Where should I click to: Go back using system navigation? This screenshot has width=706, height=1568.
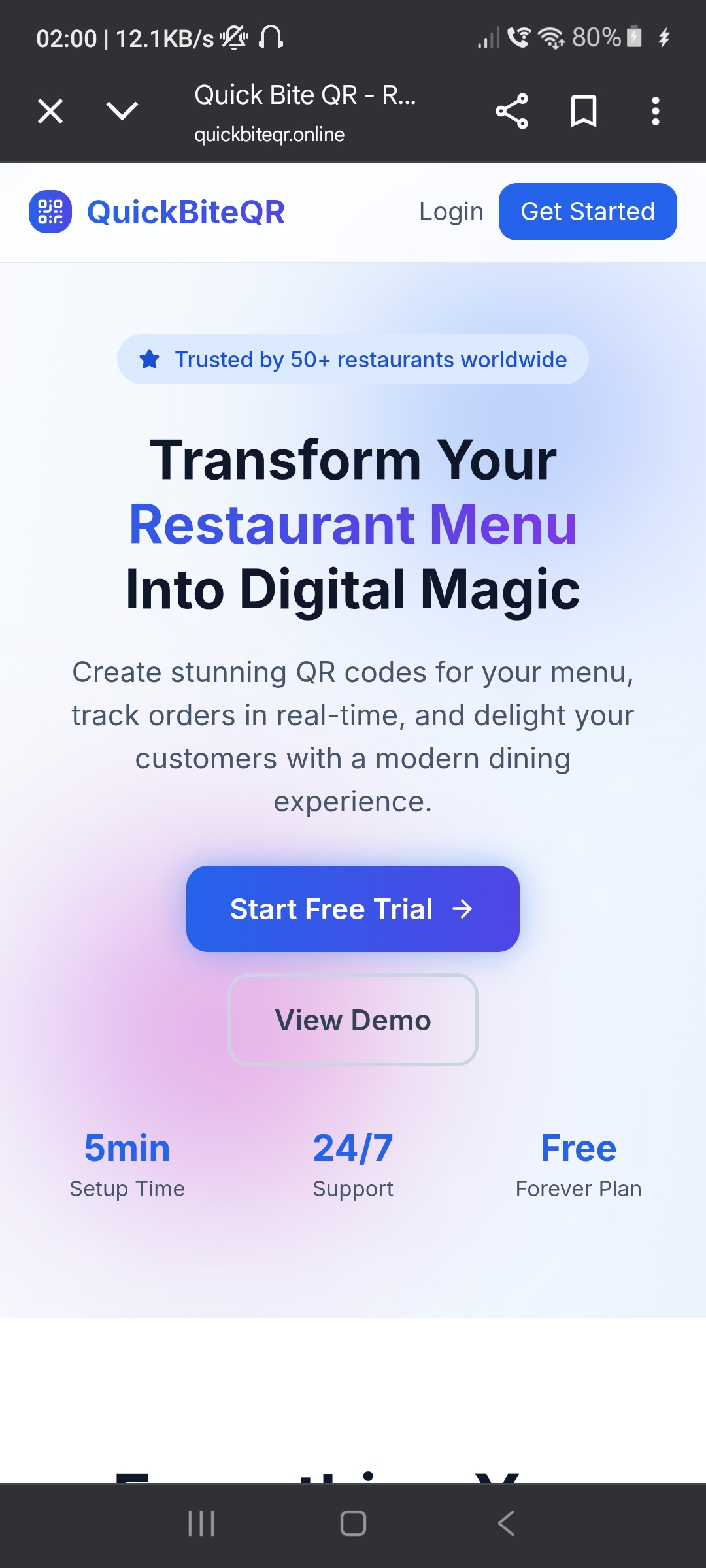point(506,1524)
